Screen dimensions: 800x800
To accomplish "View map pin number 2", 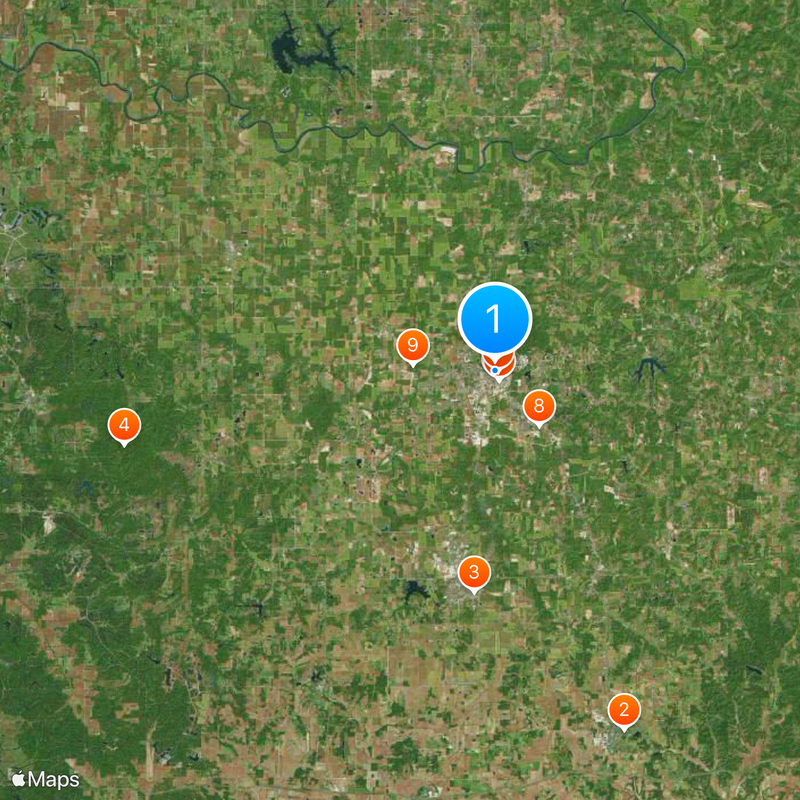I will pyautogui.click(x=624, y=711).
